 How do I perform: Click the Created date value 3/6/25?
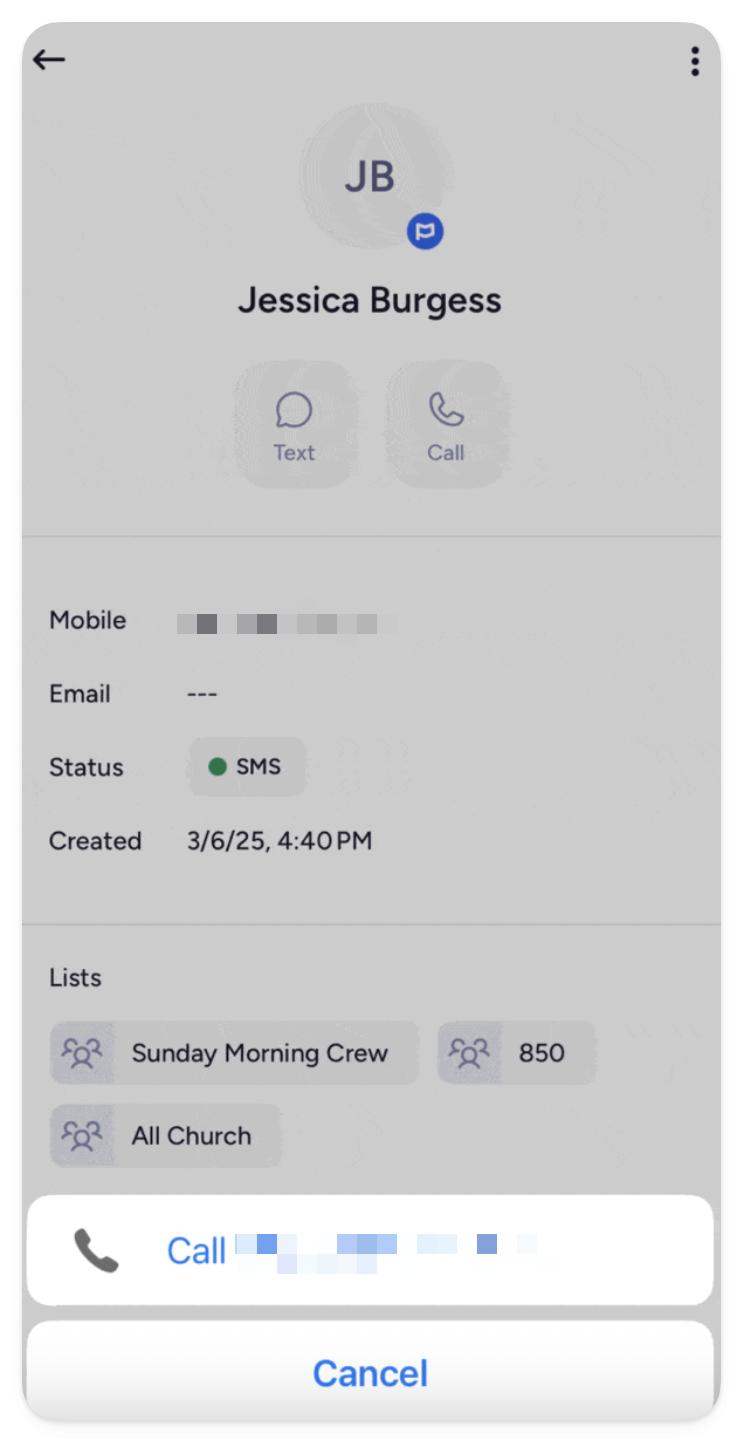click(x=278, y=840)
